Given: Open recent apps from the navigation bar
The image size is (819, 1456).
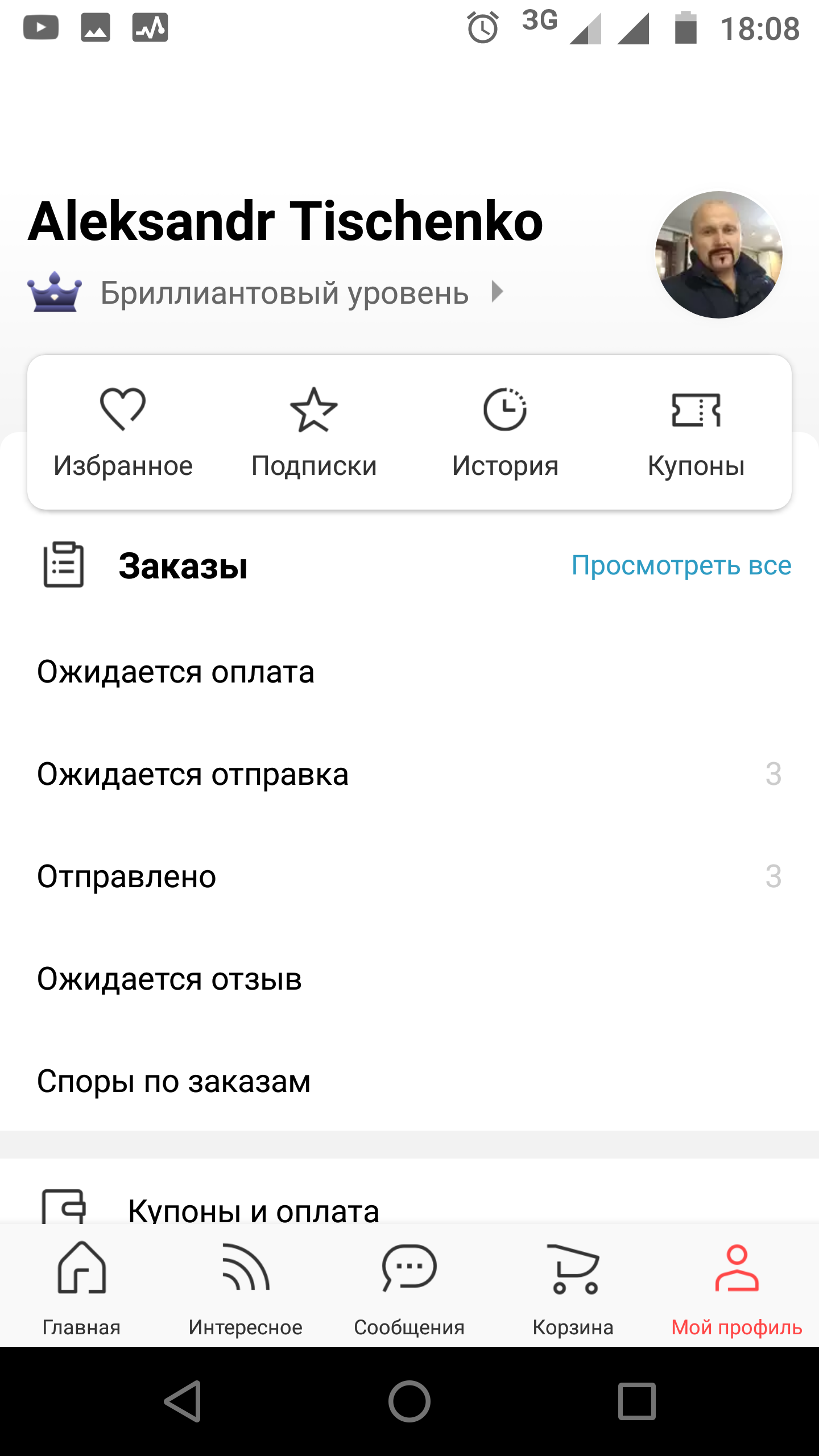Looking at the screenshot, I should [637, 1401].
